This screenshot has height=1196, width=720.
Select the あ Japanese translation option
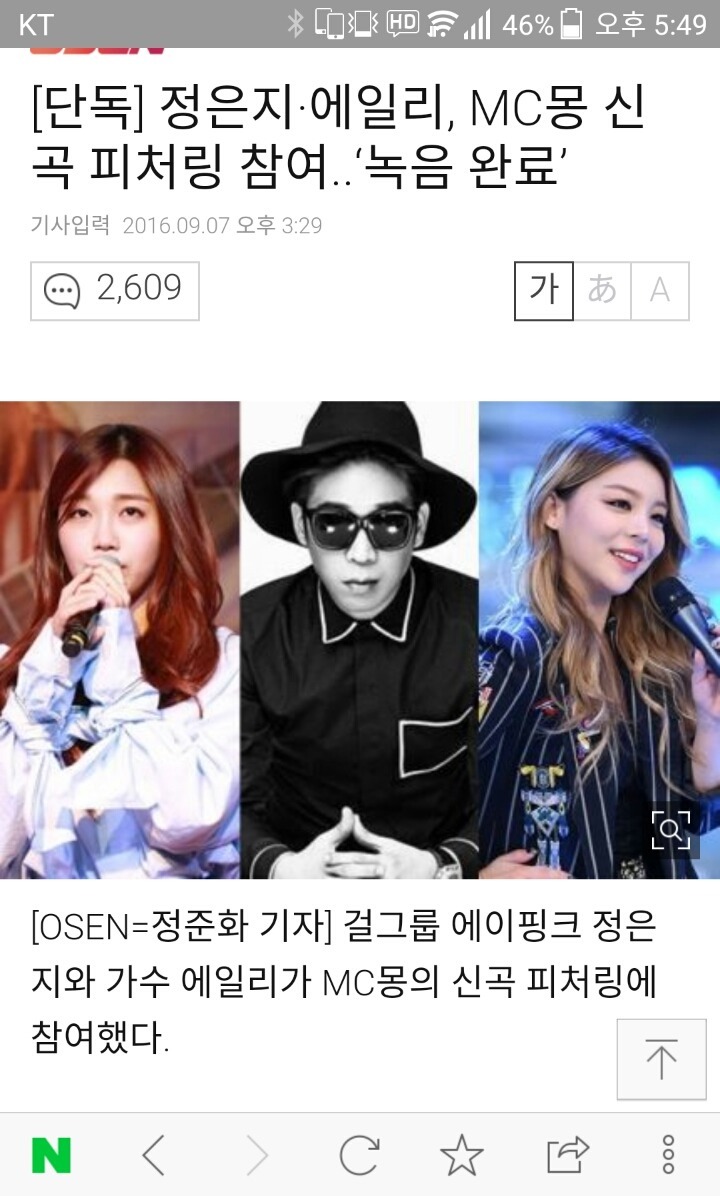(603, 291)
